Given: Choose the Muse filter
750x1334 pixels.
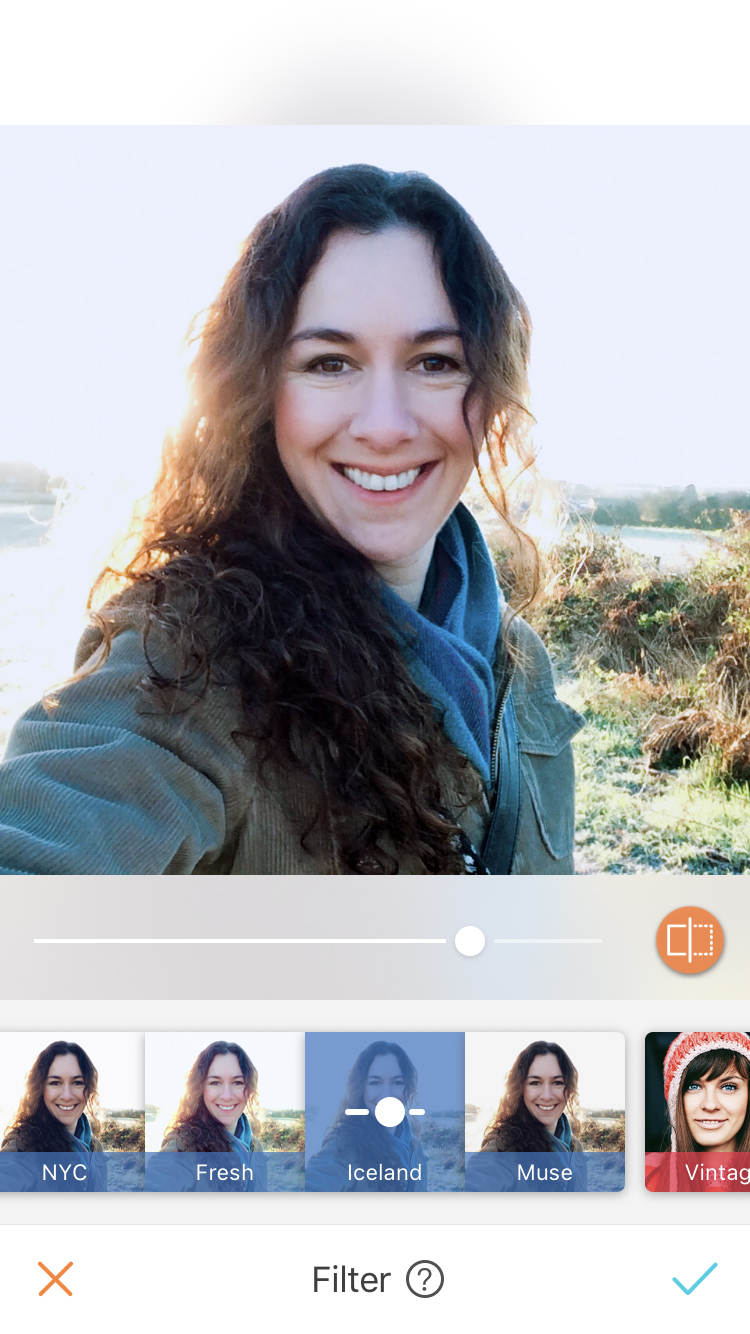Looking at the screenshot, I should pyautogui.click(x=545, y=1112).
